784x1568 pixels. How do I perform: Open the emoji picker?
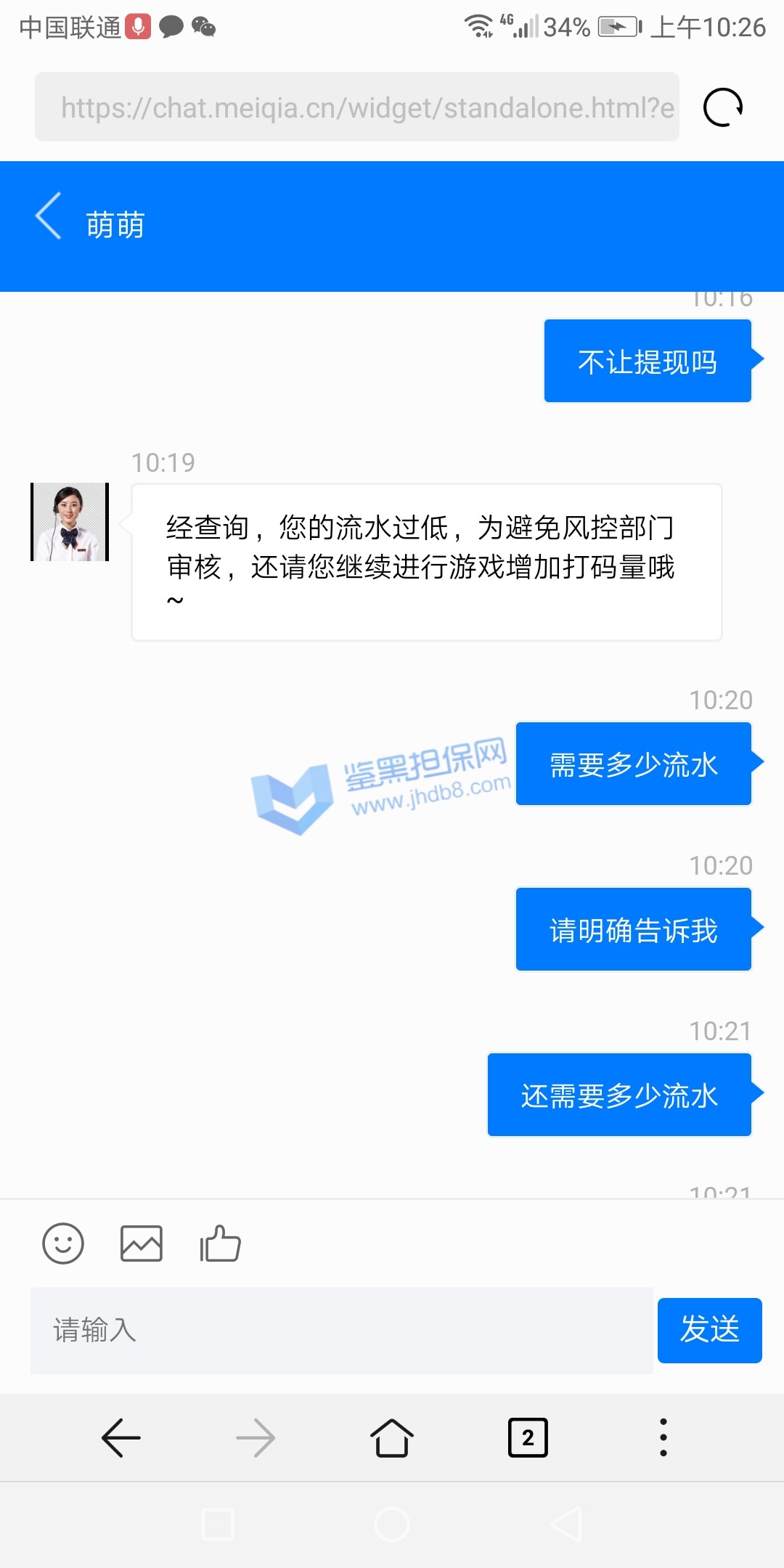[63, 1244]
